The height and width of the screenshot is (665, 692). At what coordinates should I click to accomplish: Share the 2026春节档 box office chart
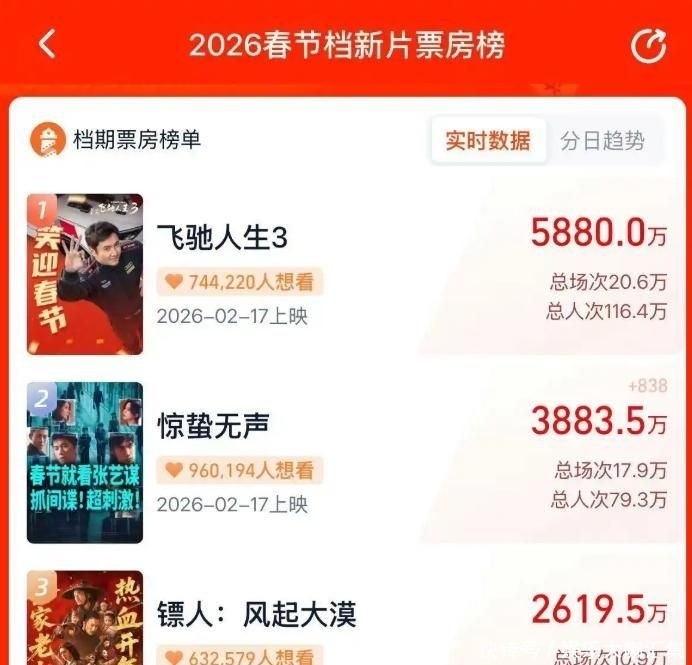point(648,46)
